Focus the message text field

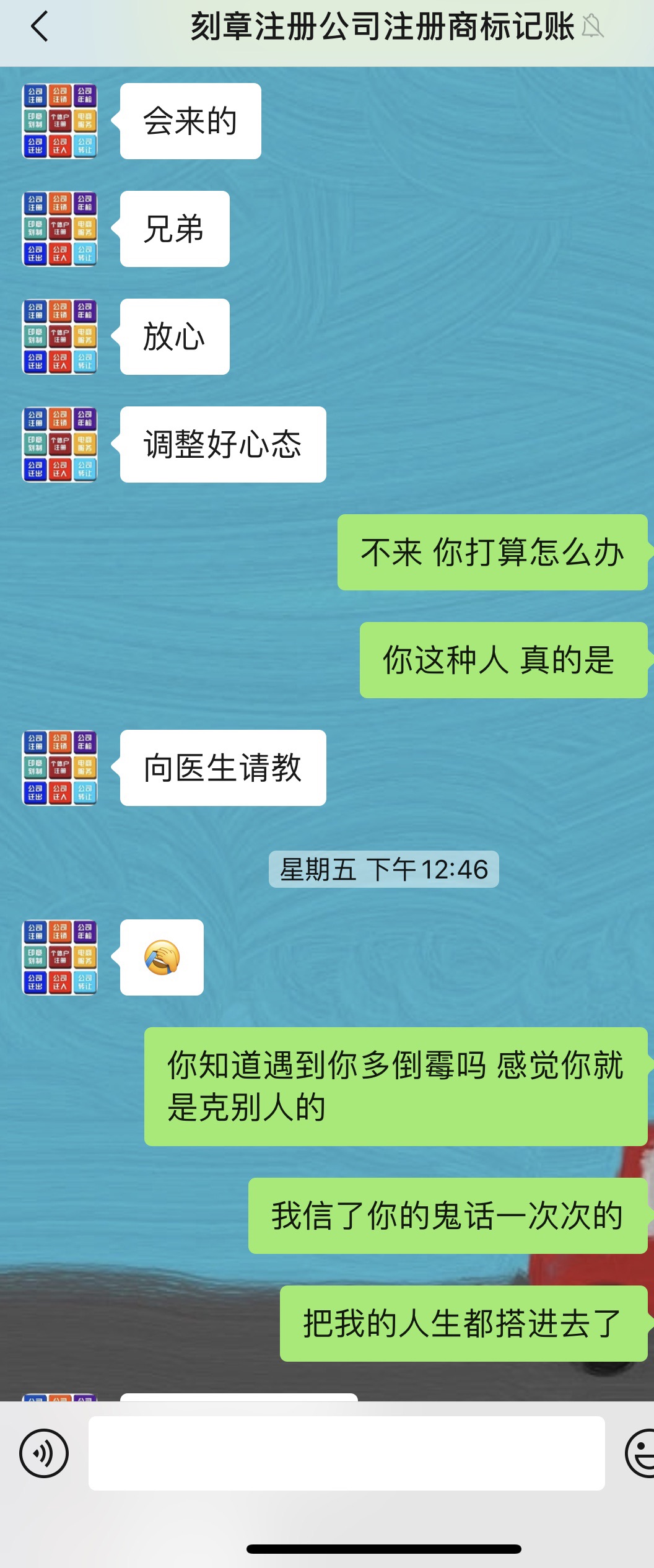(x=346, y=1453)
